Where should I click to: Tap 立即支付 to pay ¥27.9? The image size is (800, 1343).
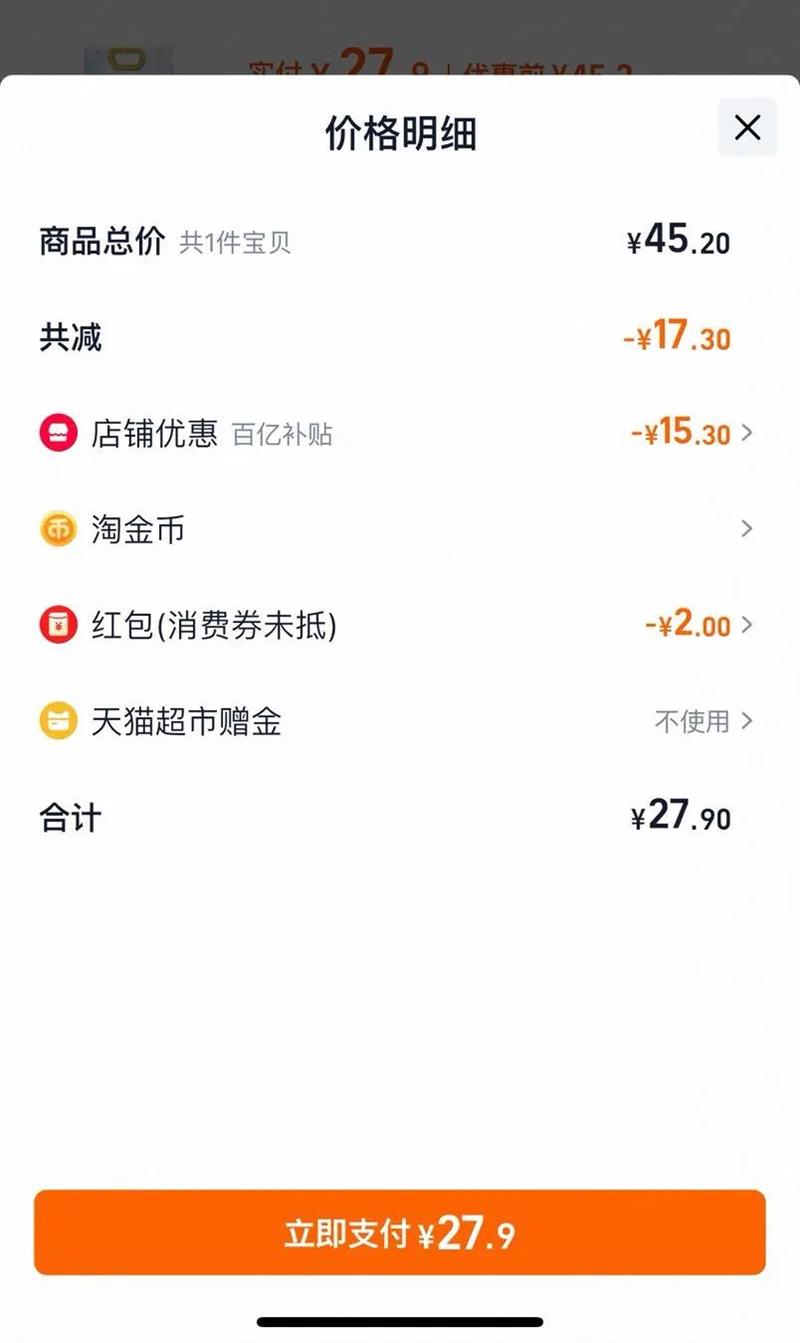[400, 1232]
